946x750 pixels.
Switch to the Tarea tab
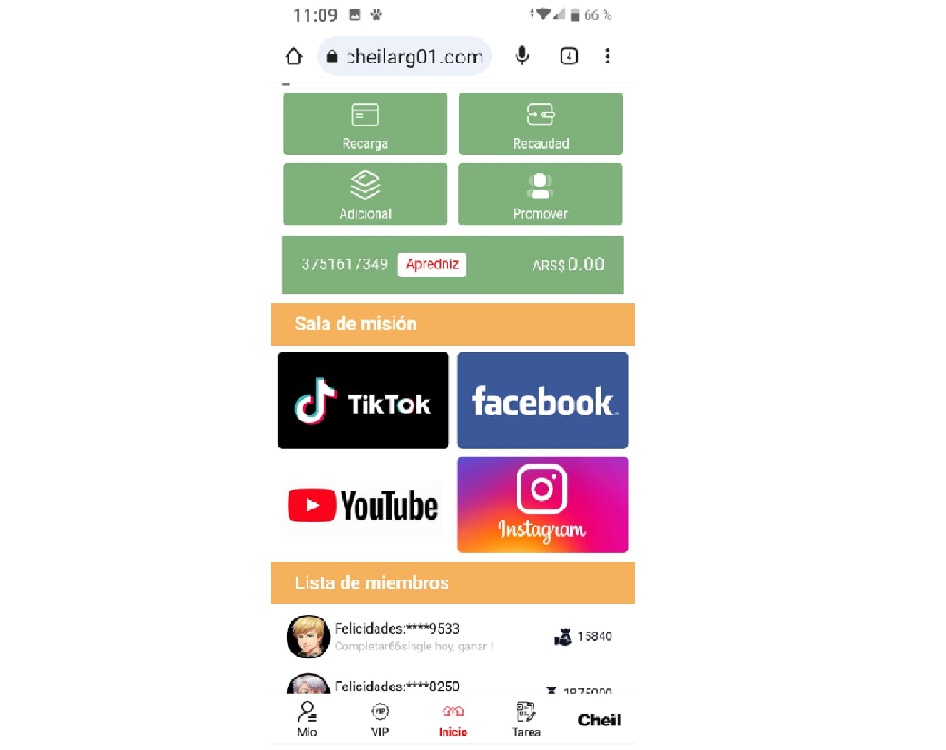tap(526, 718)
